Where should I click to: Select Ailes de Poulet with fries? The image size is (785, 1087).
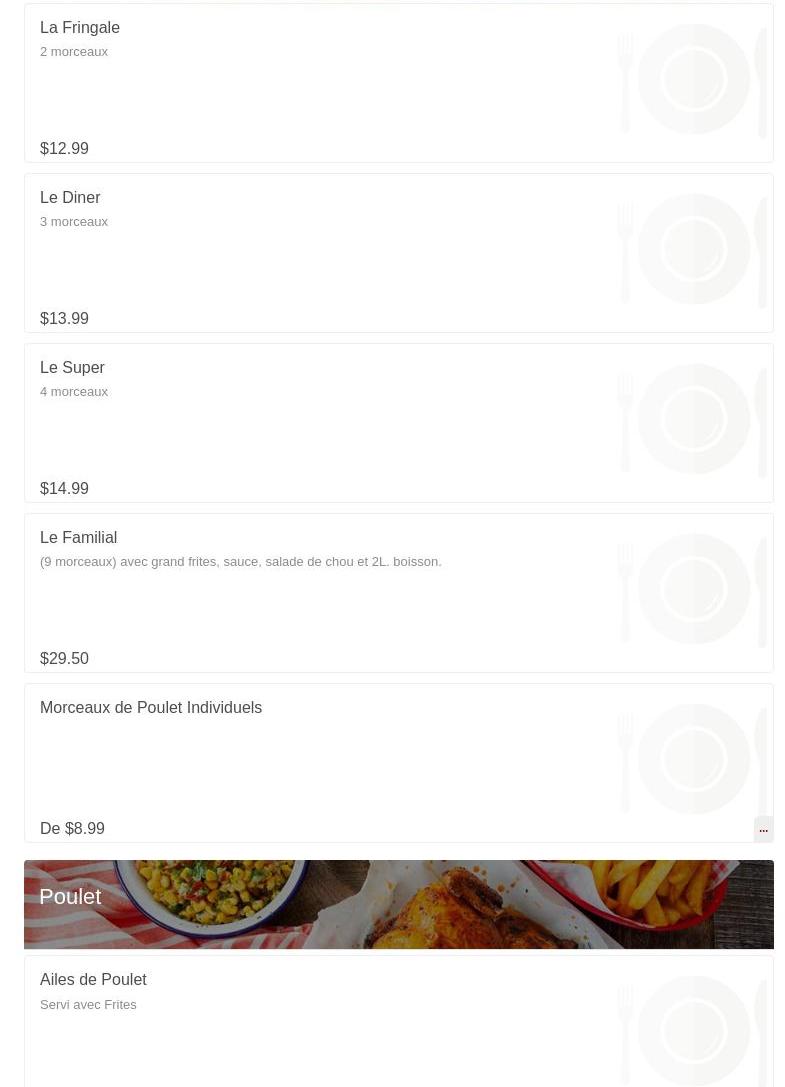coord(93,980)
